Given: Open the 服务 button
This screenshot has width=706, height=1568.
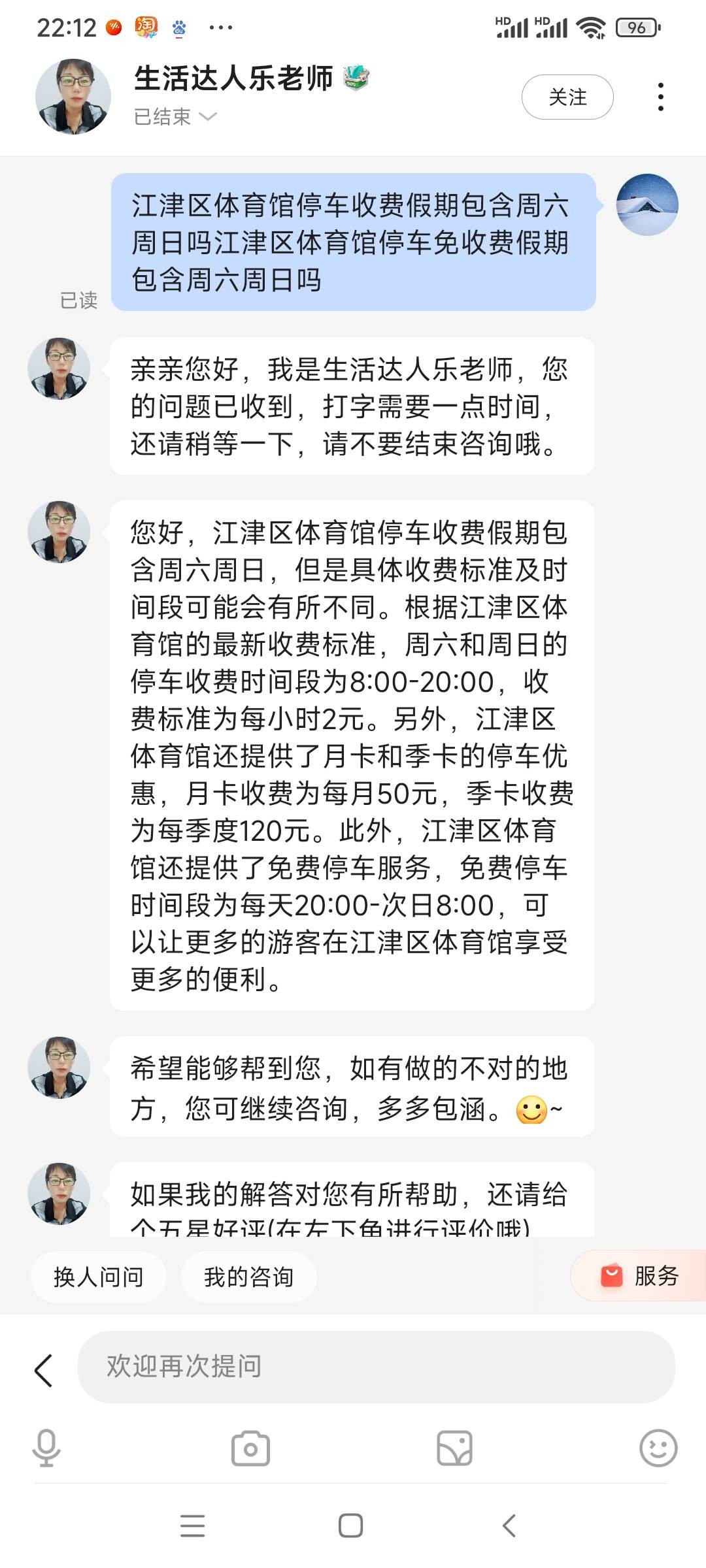Looking at the screenshot, I should tap(639, 1275).
